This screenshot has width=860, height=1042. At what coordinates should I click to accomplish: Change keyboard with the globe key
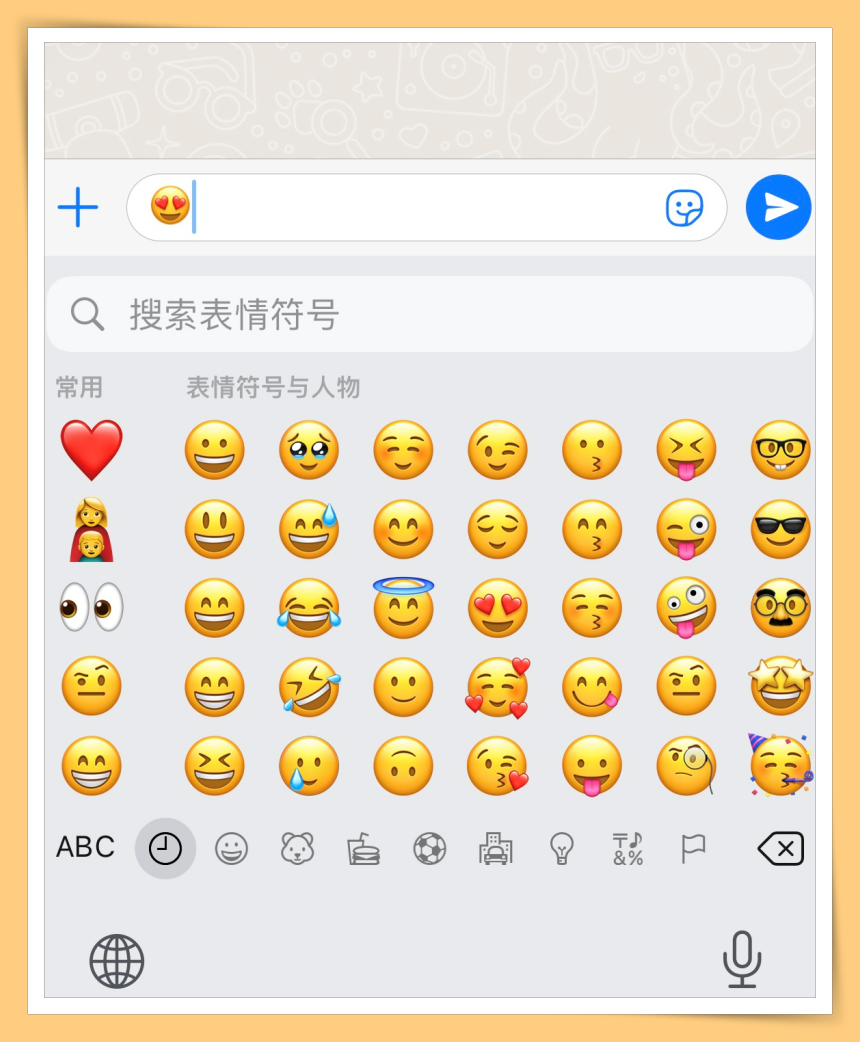(117, 961)
